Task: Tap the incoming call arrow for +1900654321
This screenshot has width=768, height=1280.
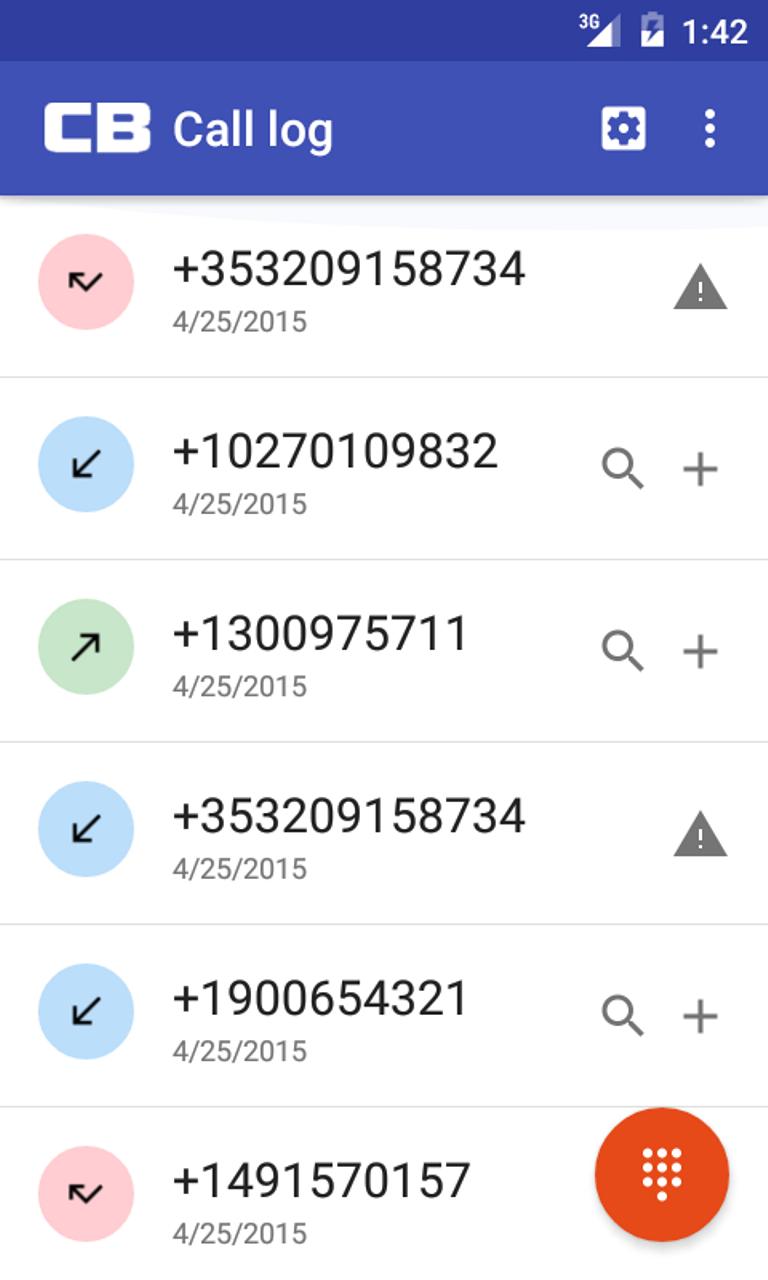Action: click(86, 1012)
